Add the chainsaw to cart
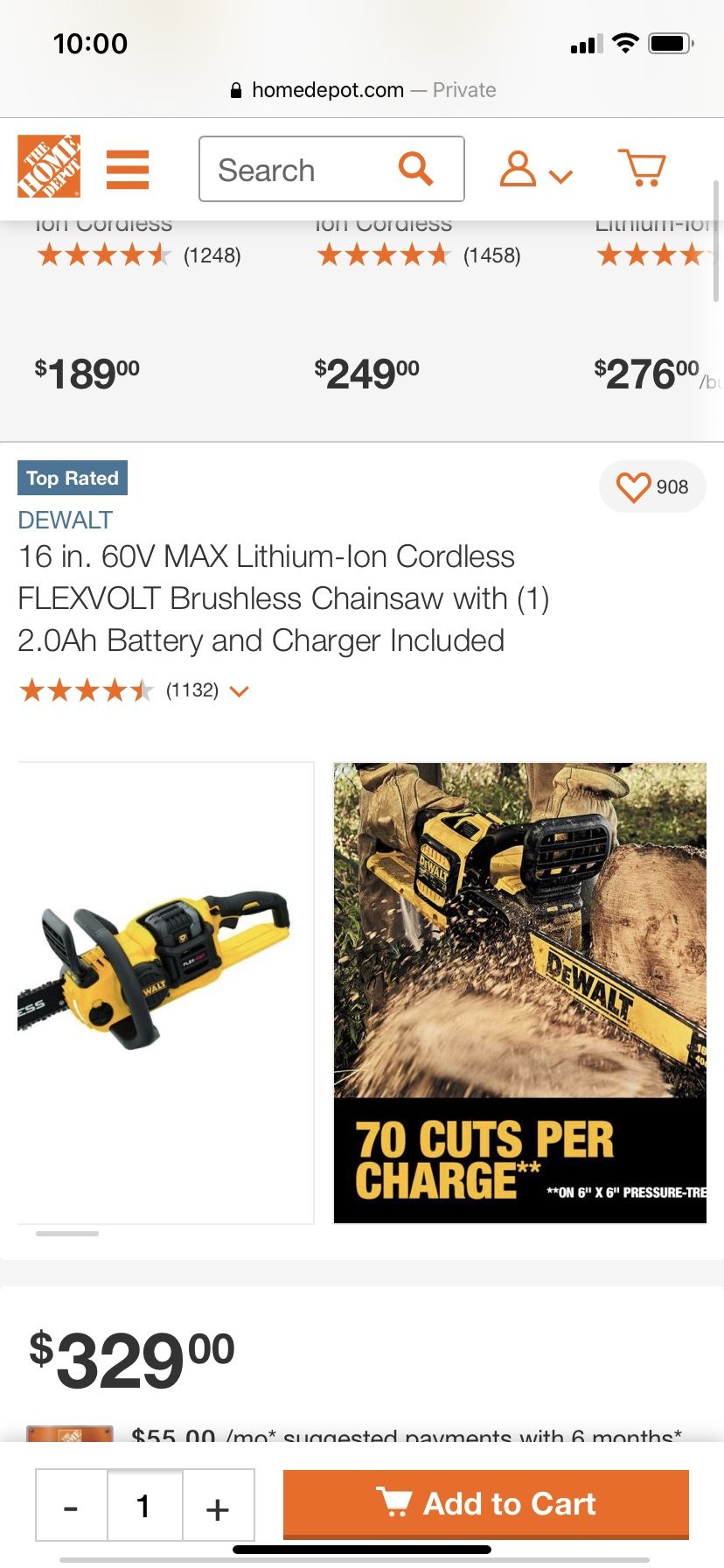724x1568 pixels. (486, 1504)
